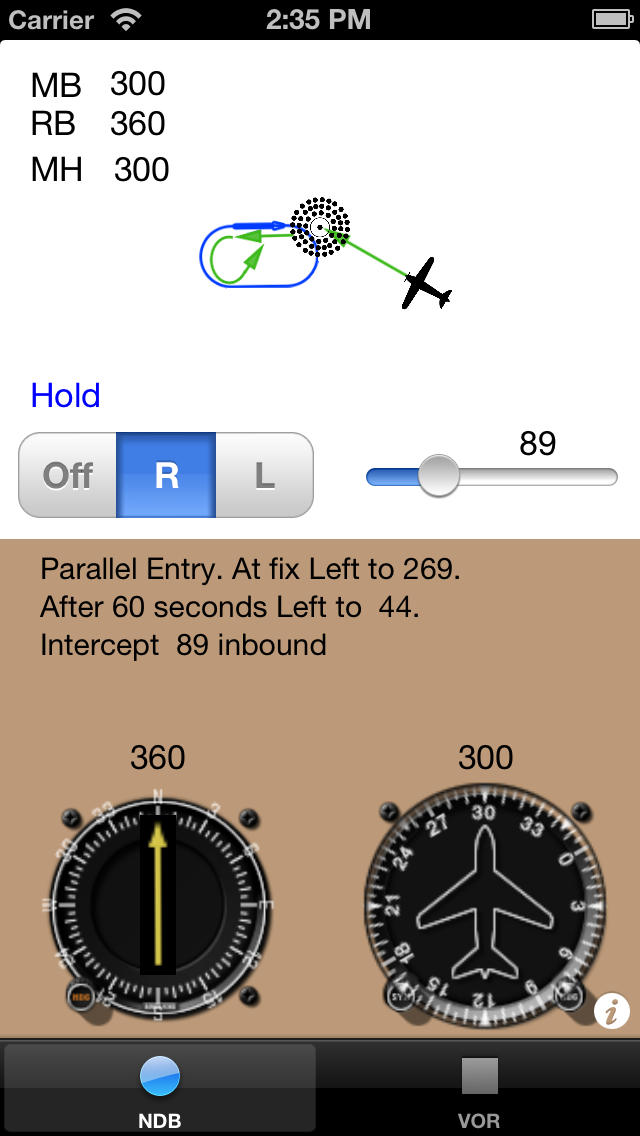The width and height of the screenshot is (640, 1136).
Task: Switch hold direction to L
Action: [265, 475]
